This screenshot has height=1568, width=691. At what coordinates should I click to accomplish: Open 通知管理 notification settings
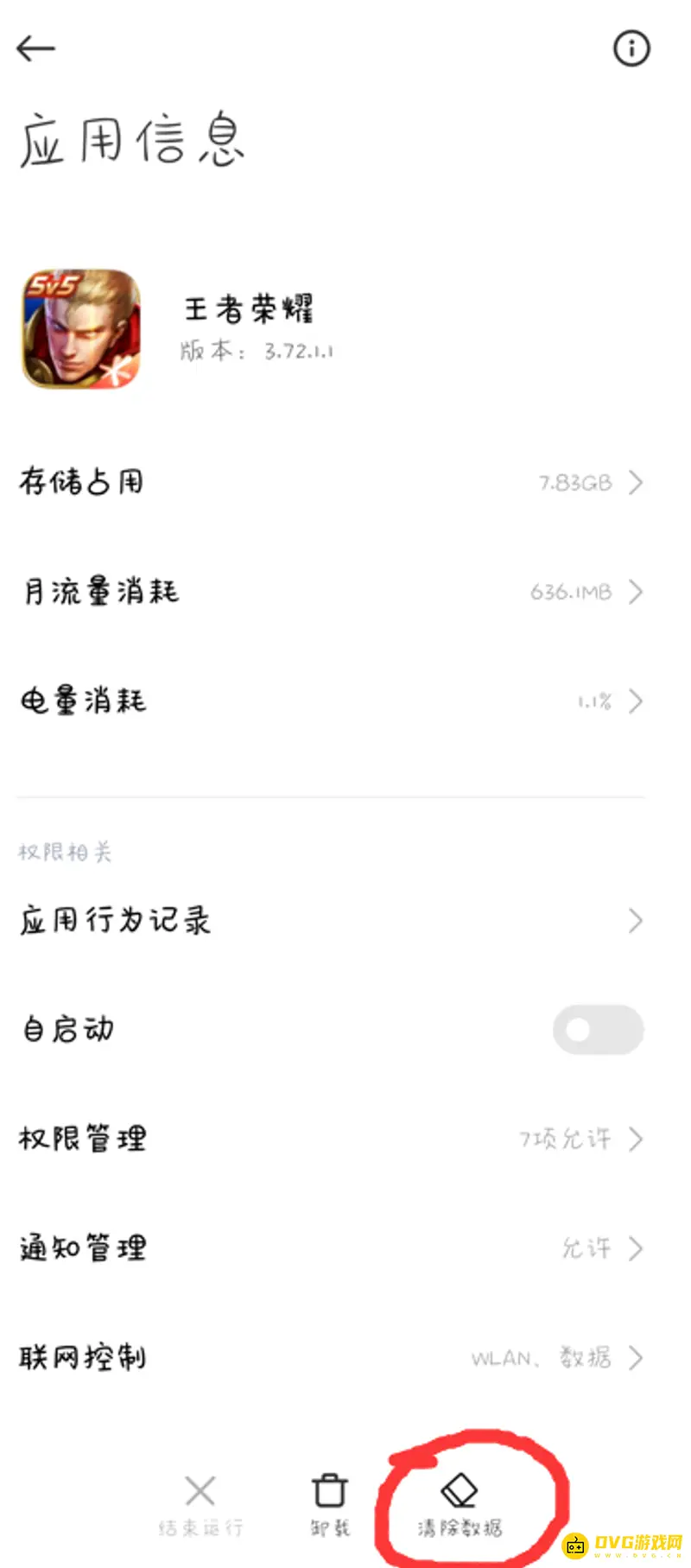(345, 1247)
